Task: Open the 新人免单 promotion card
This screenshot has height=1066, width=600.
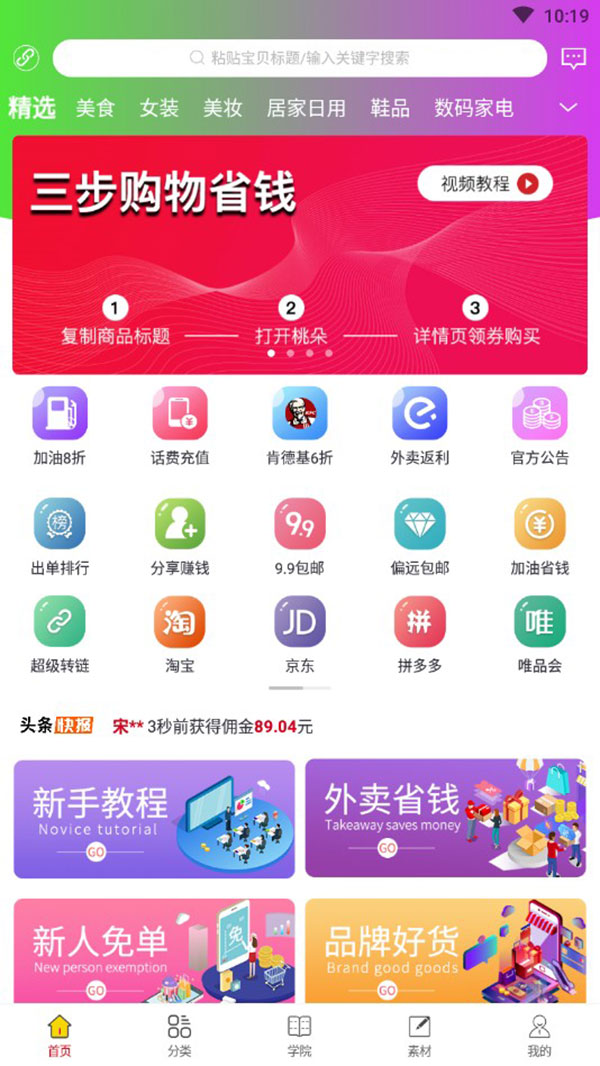Action: [x=154, y=950]
